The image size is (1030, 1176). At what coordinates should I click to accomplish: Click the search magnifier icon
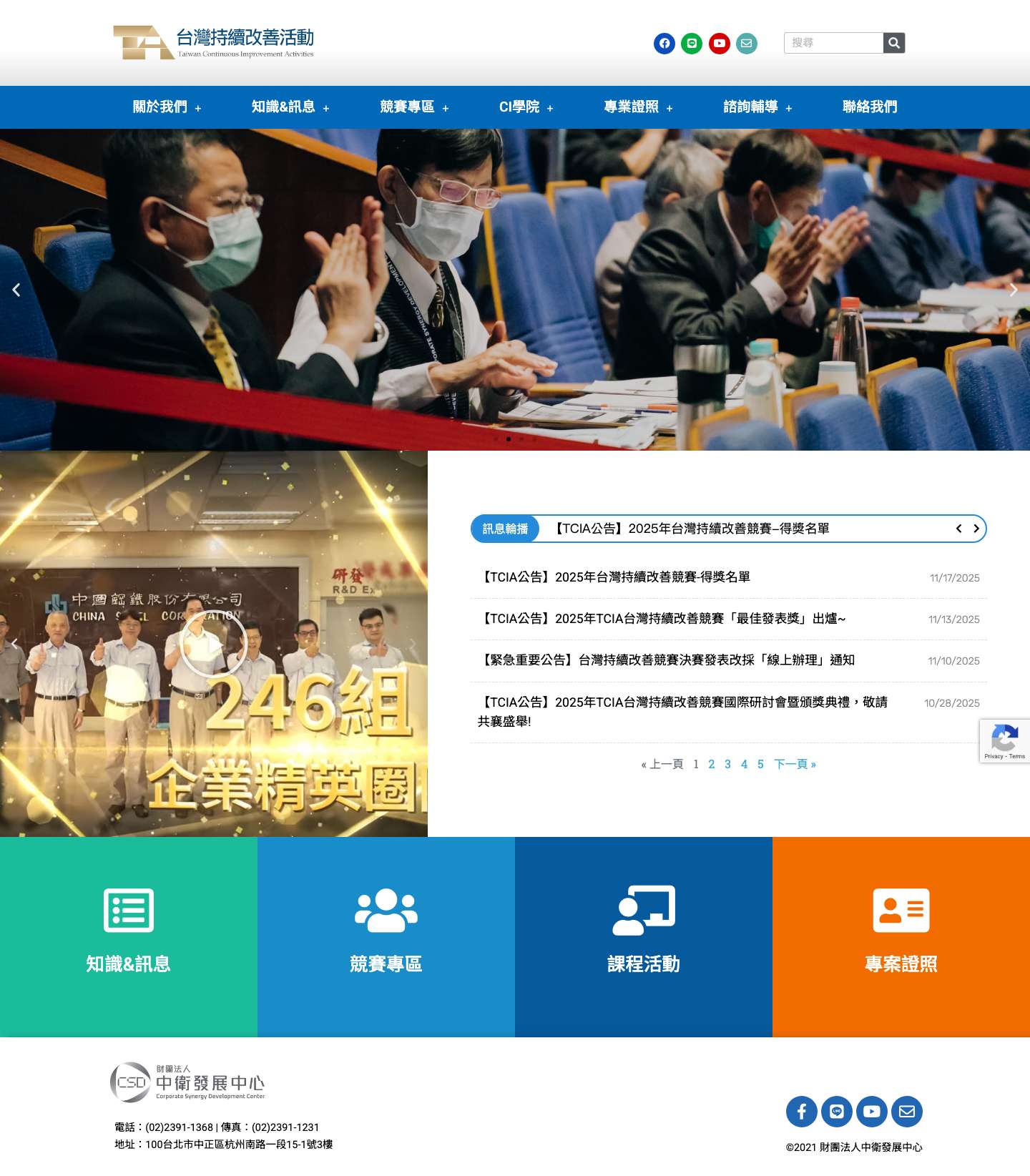click(893, 43)
